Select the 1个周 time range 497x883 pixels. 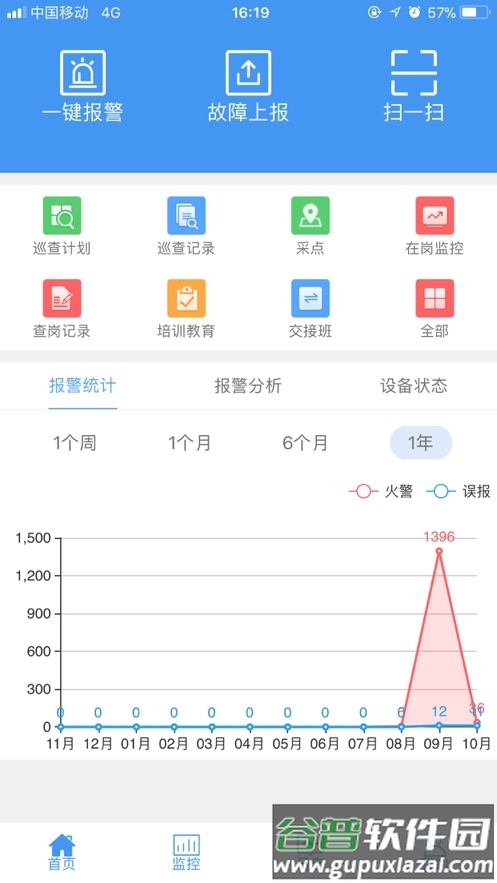75,443
